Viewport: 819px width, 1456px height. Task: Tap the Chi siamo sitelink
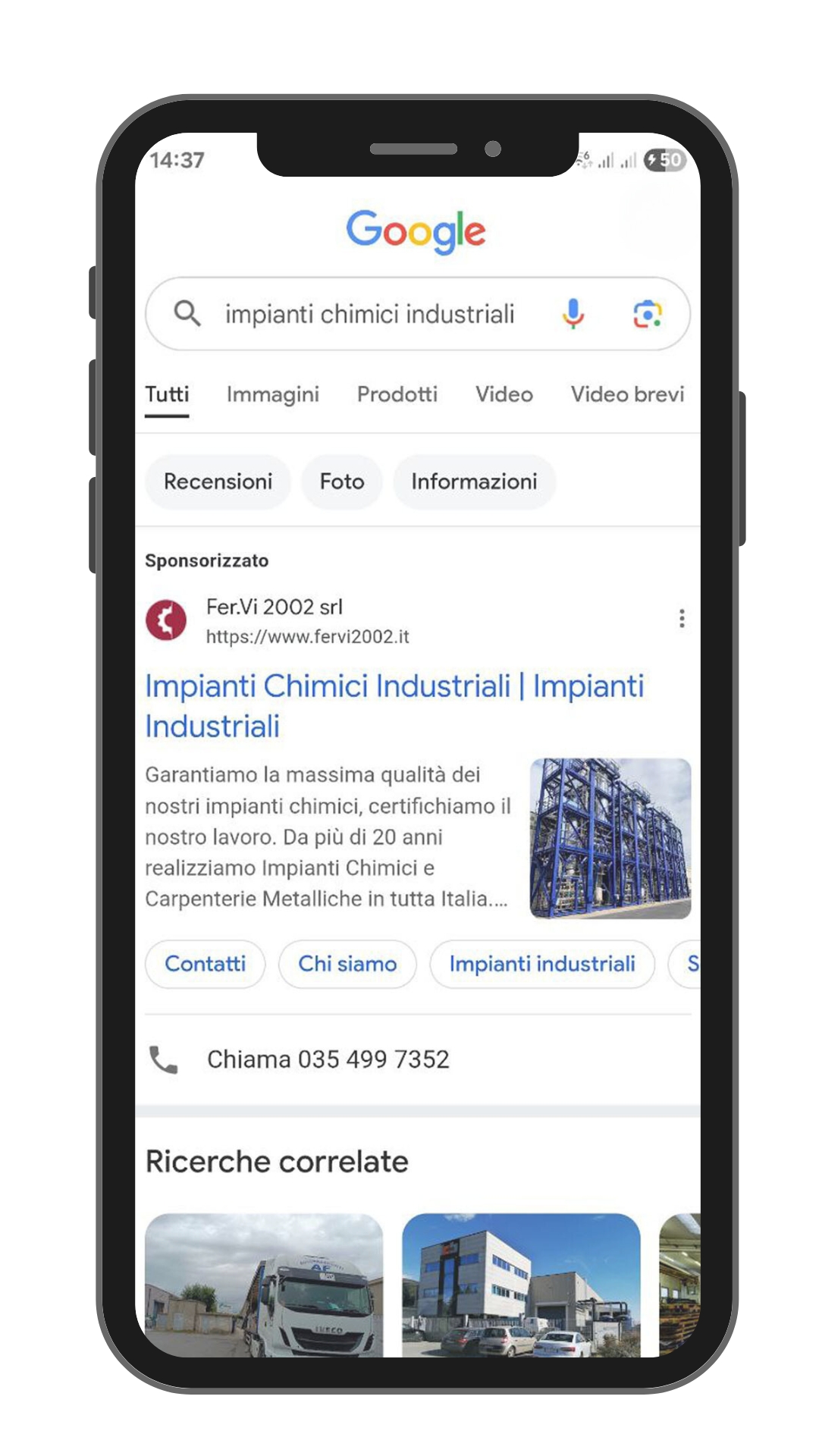[x=347, y=964]
